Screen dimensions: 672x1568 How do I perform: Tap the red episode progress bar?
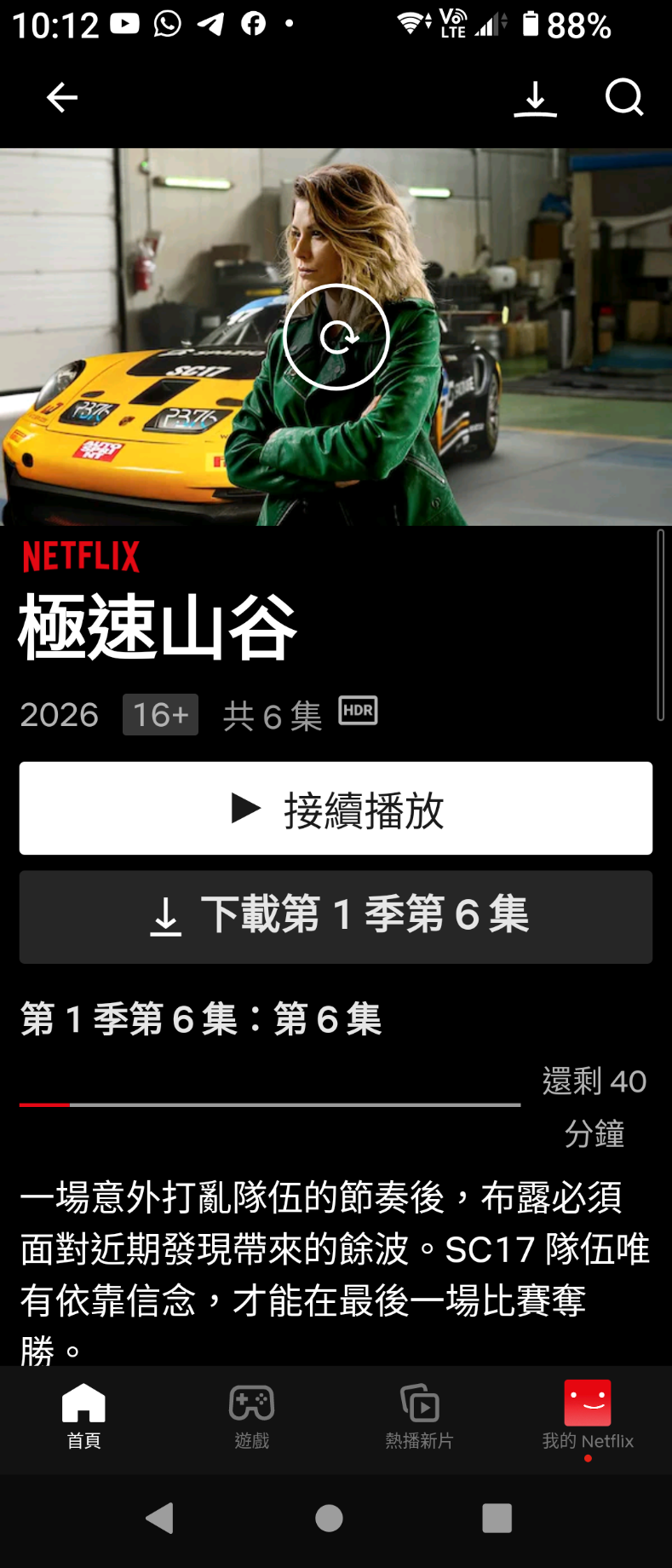point(44,1104)
